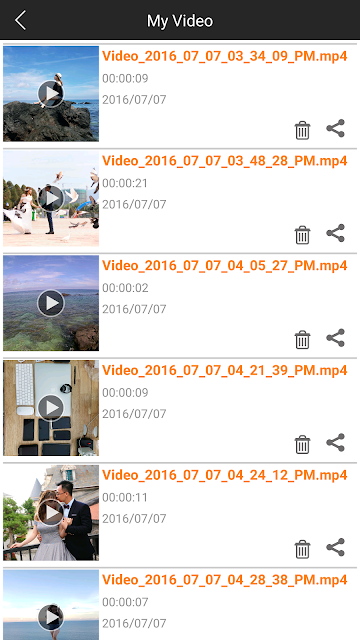
Task: Play the 03_48_28_PM video thumbnail
Action: 51,198
